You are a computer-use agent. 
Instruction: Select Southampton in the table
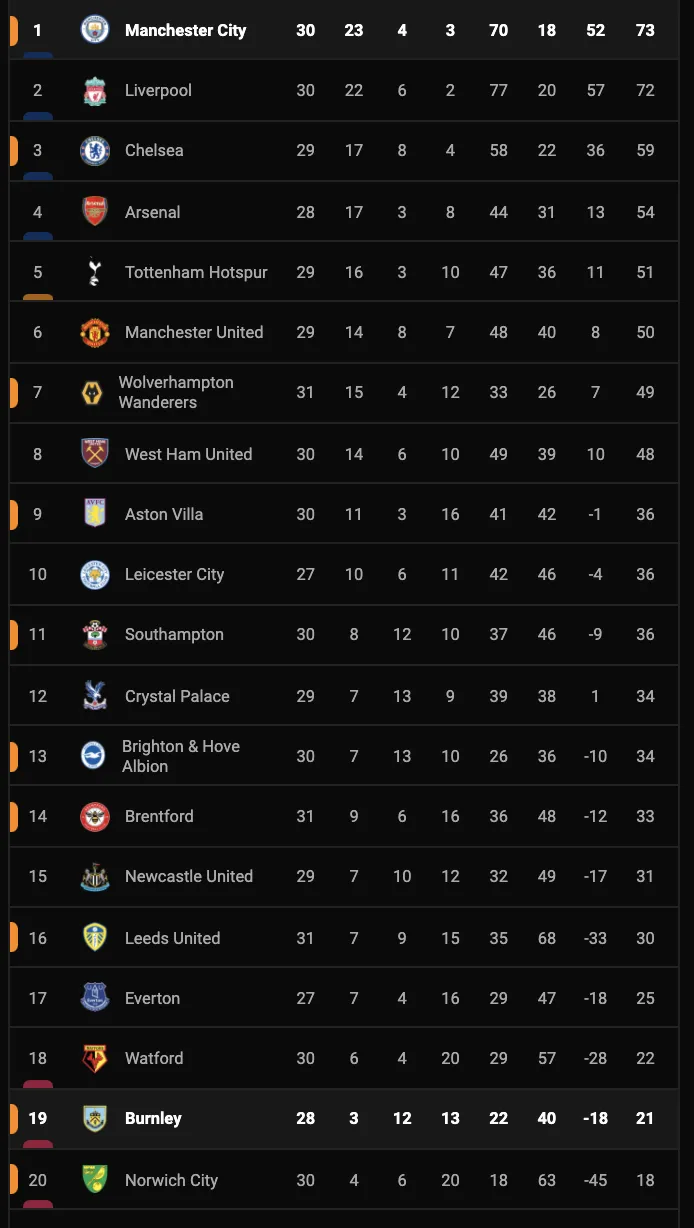174,634
